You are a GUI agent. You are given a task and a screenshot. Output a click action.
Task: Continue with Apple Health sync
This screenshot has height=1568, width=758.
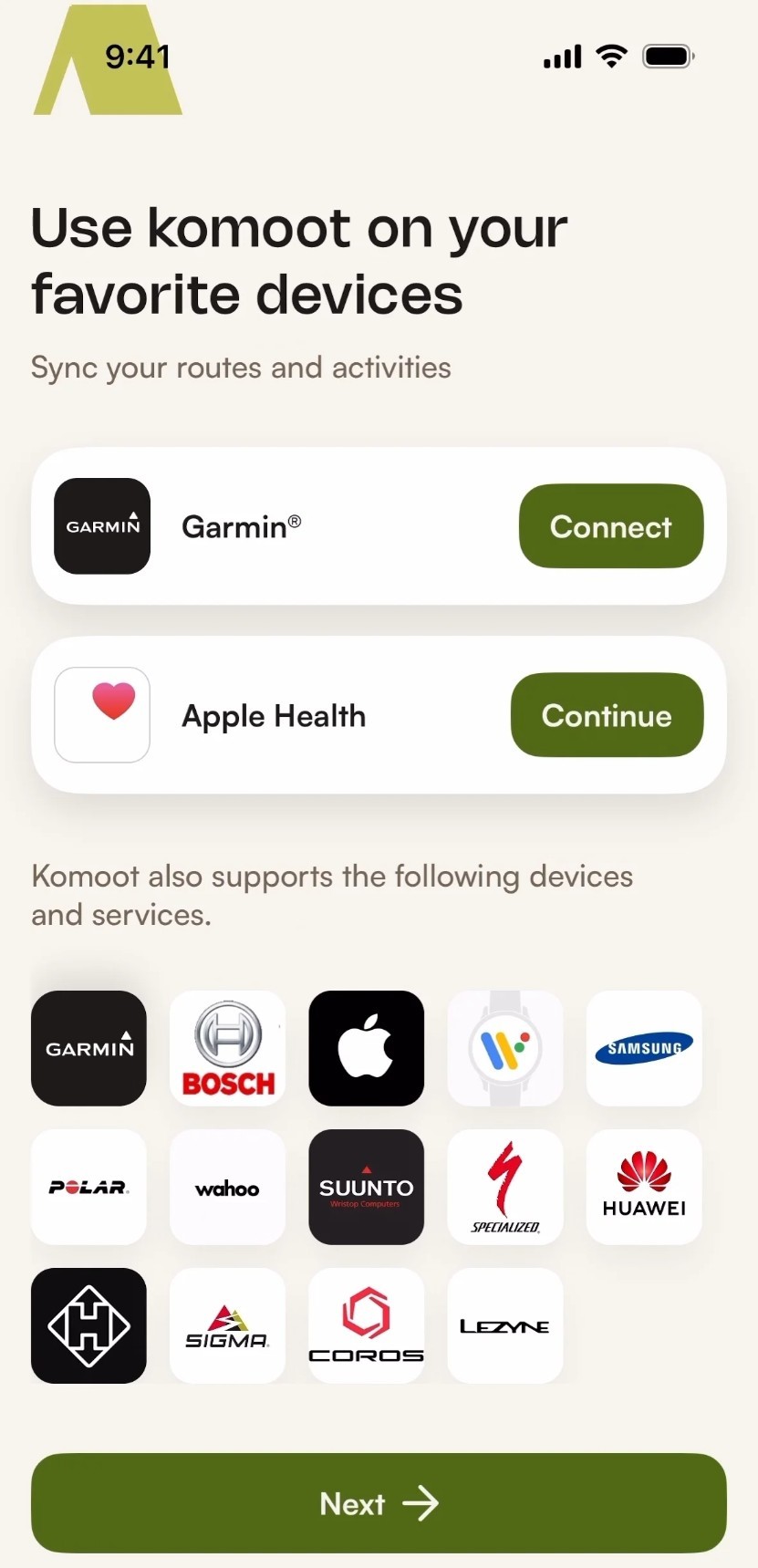point(607,715)
